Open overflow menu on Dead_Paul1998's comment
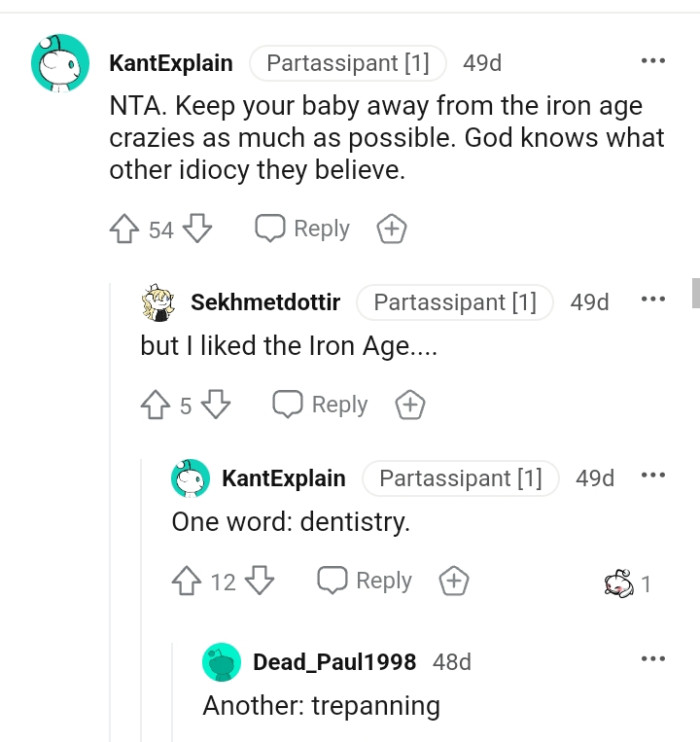This screenshot has height=742, width=700. click(653, 659)
